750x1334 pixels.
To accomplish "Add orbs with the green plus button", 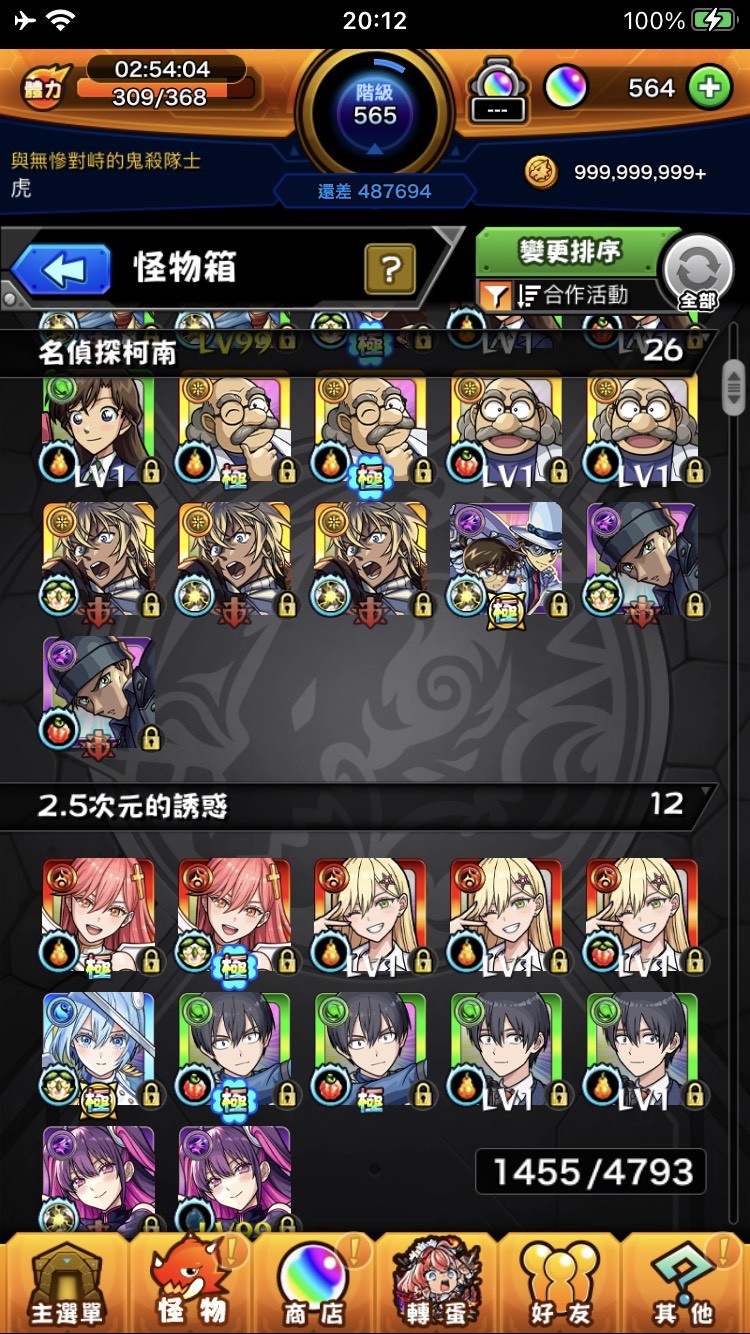I will pos(709,88).
